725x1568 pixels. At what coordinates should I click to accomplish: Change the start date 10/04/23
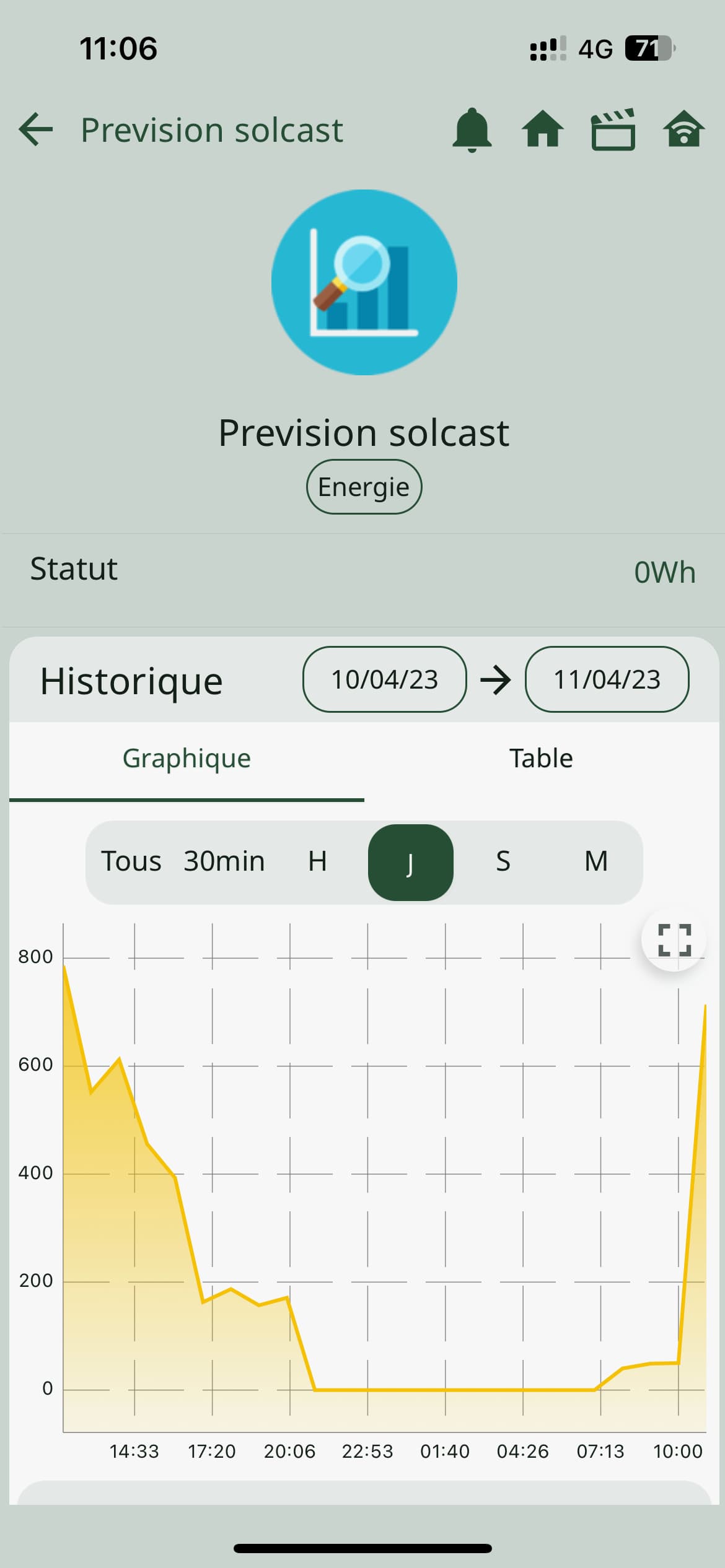(x=384, y=679)
